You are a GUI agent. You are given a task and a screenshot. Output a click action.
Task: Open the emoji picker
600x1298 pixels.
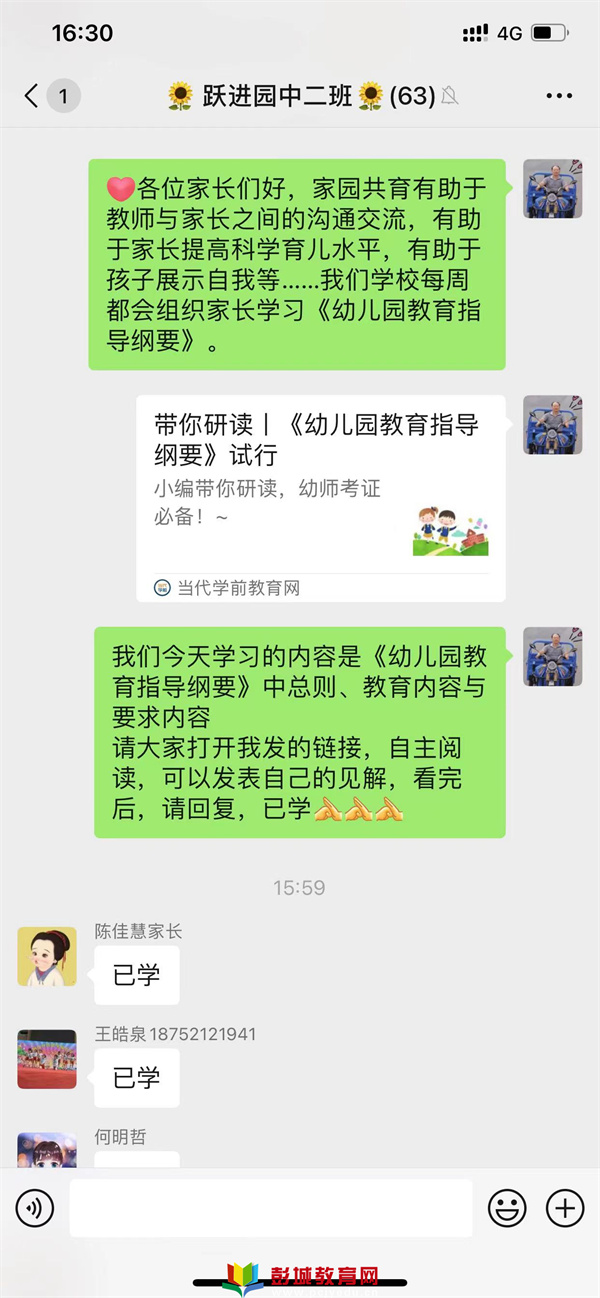[x=507, y=1208]
